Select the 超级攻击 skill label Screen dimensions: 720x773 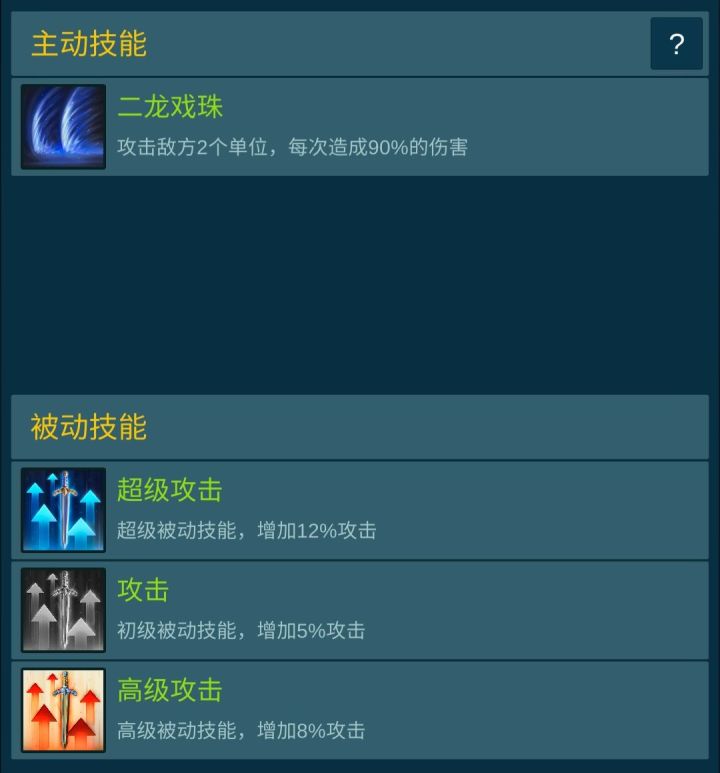click(x=171, y=490)
